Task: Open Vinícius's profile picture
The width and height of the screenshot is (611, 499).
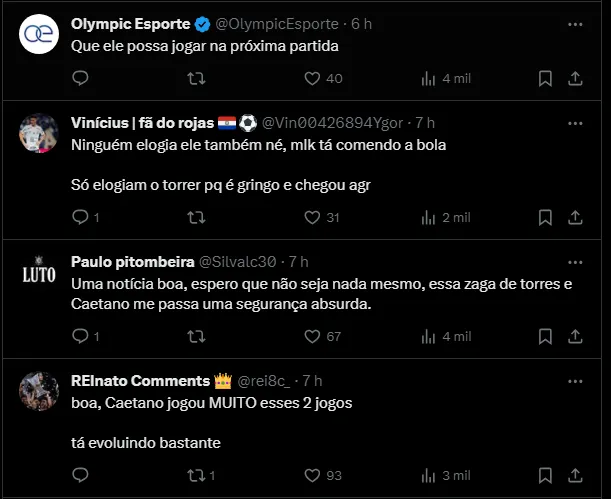Action: point(39,132)
